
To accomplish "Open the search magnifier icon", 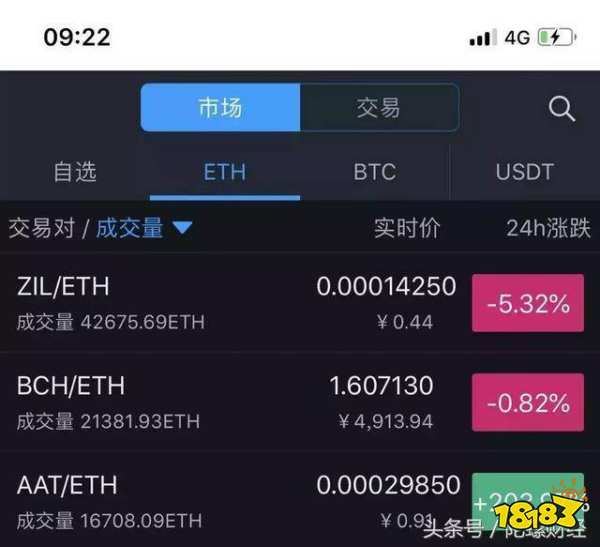I will [x=562, y=109].
